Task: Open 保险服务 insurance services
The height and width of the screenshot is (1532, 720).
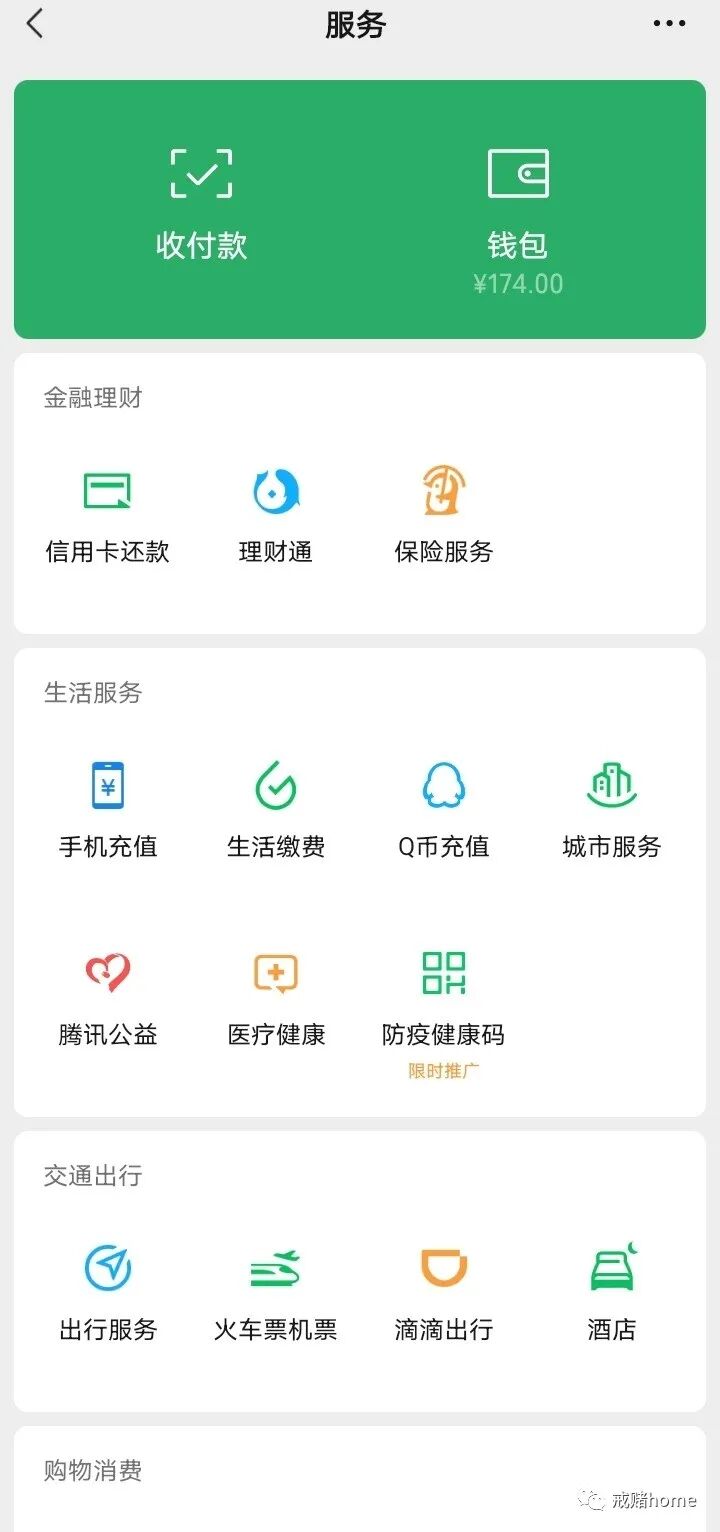Action: [444, 514]
